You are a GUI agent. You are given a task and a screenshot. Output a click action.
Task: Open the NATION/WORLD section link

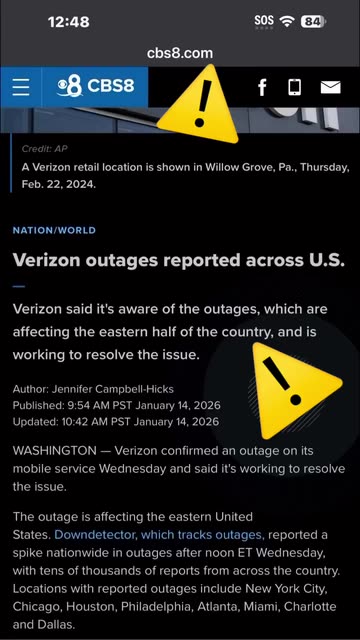tap(54, 230)
